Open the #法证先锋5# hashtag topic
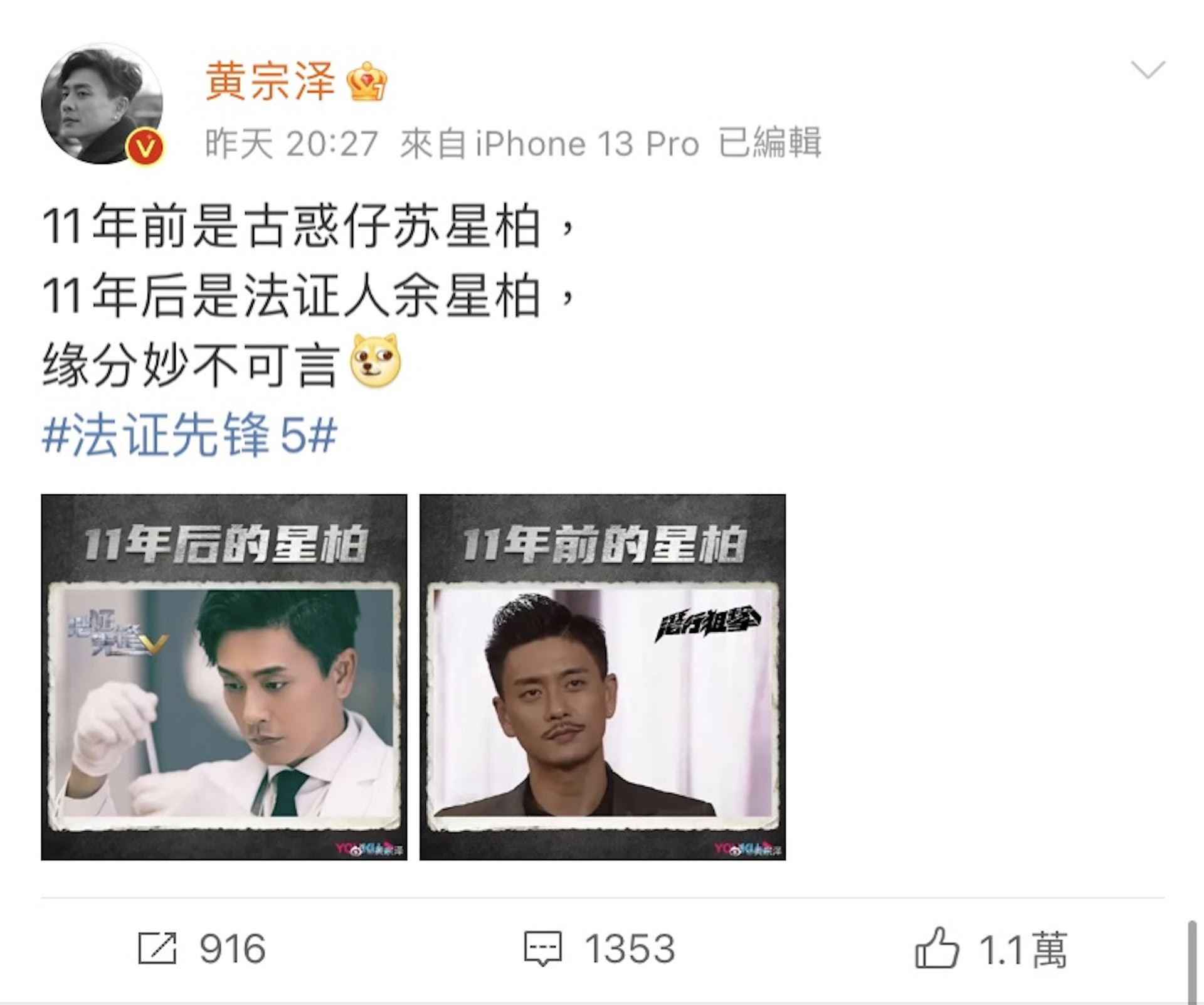 [x=189, y=434]
